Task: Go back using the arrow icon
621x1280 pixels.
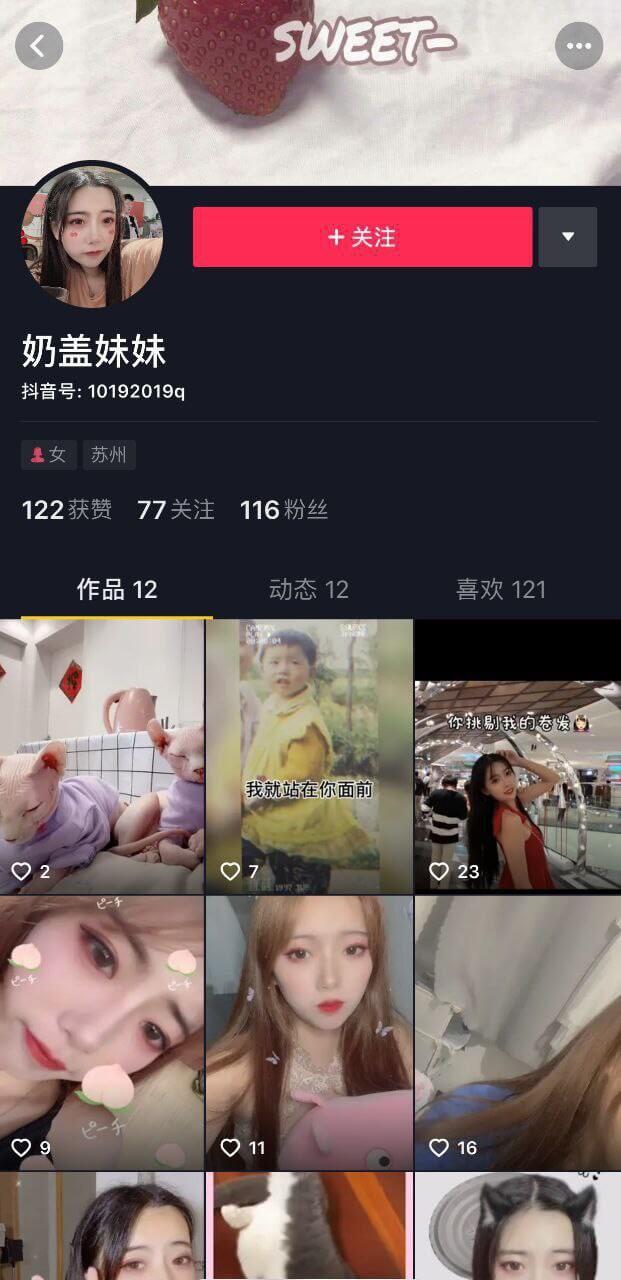Action: 39,46
